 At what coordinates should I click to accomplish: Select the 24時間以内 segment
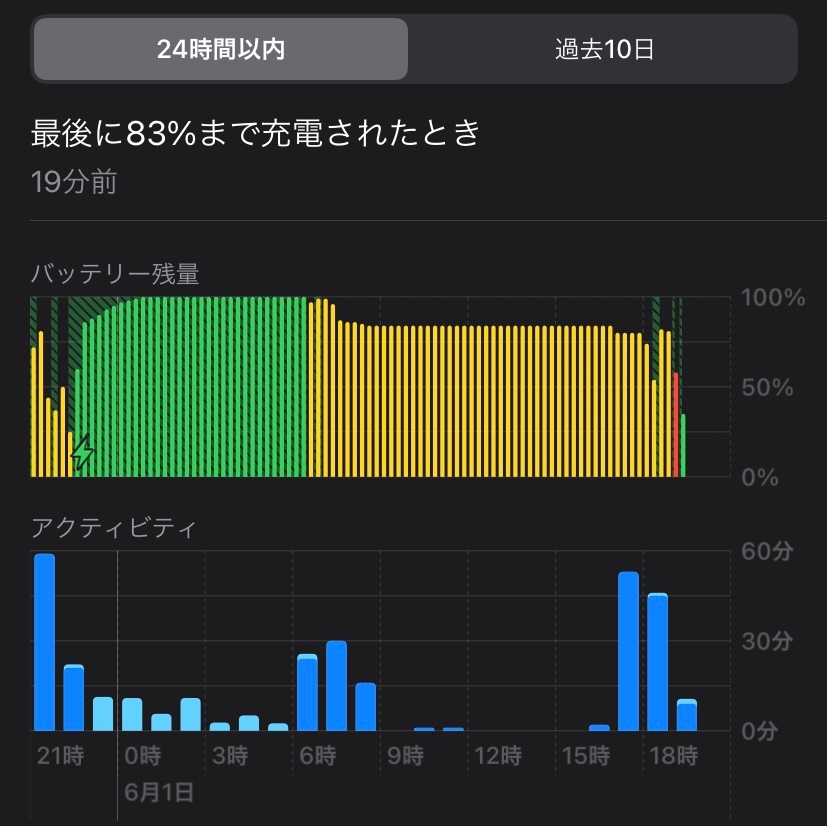(221, 49)
